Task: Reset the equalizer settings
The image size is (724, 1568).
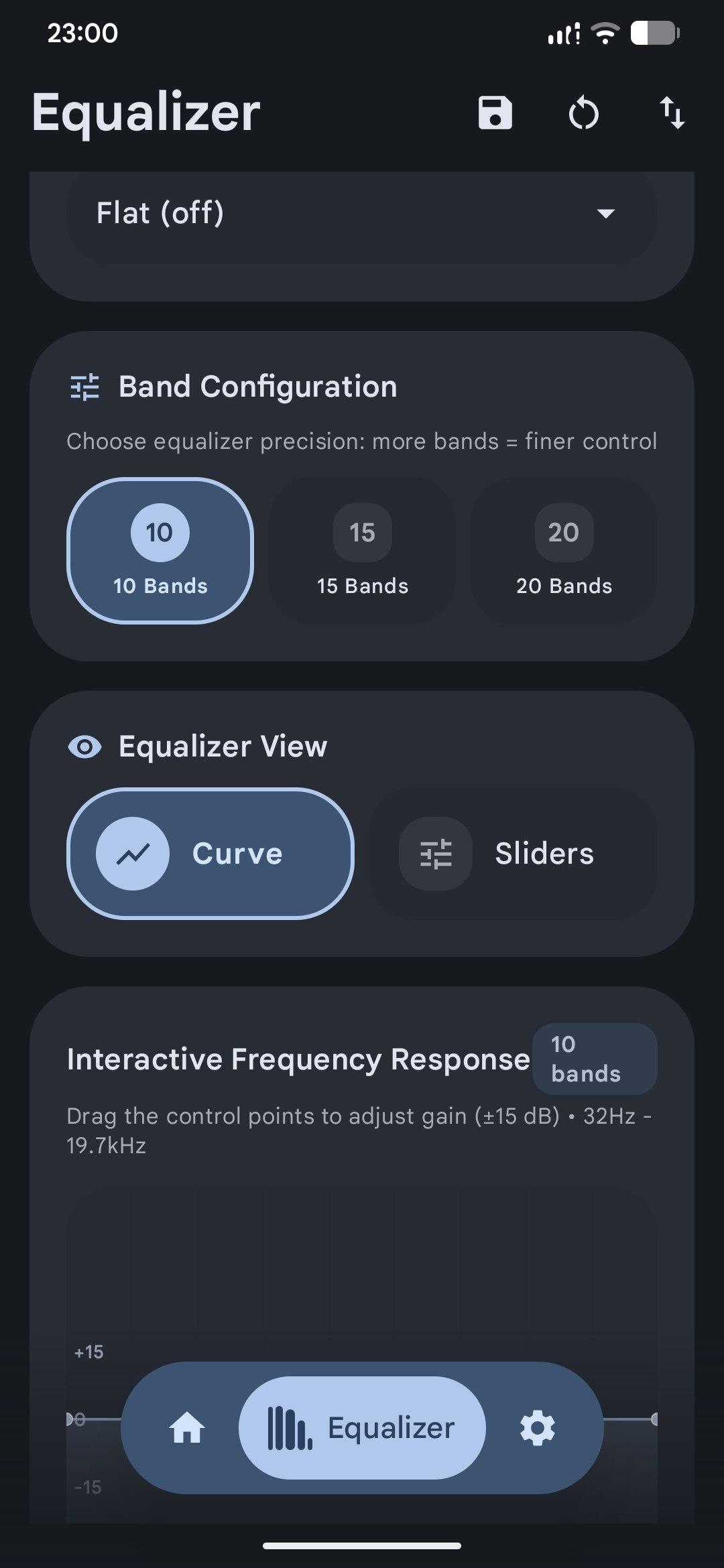Action: click(x=583, y=113)
